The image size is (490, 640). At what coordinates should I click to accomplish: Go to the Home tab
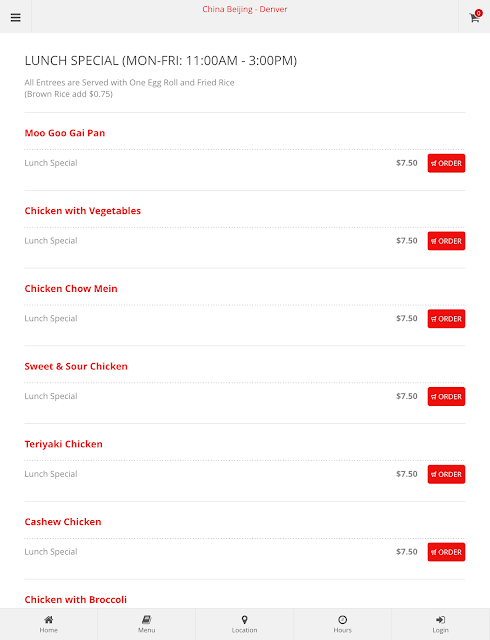pyautogui.click(x=49, y=624)
